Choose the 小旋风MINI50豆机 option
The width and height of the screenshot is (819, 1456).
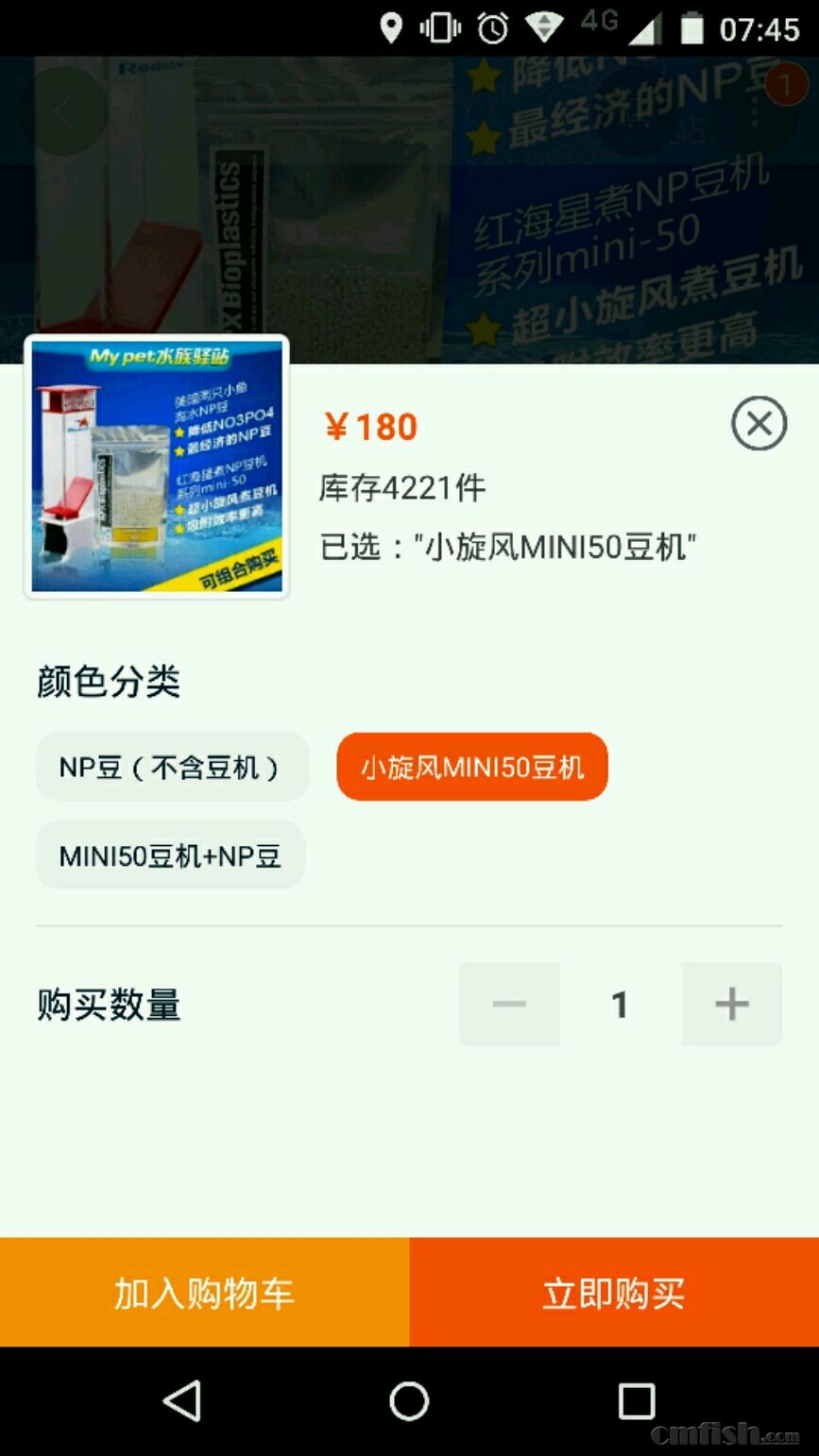[472, 767]
